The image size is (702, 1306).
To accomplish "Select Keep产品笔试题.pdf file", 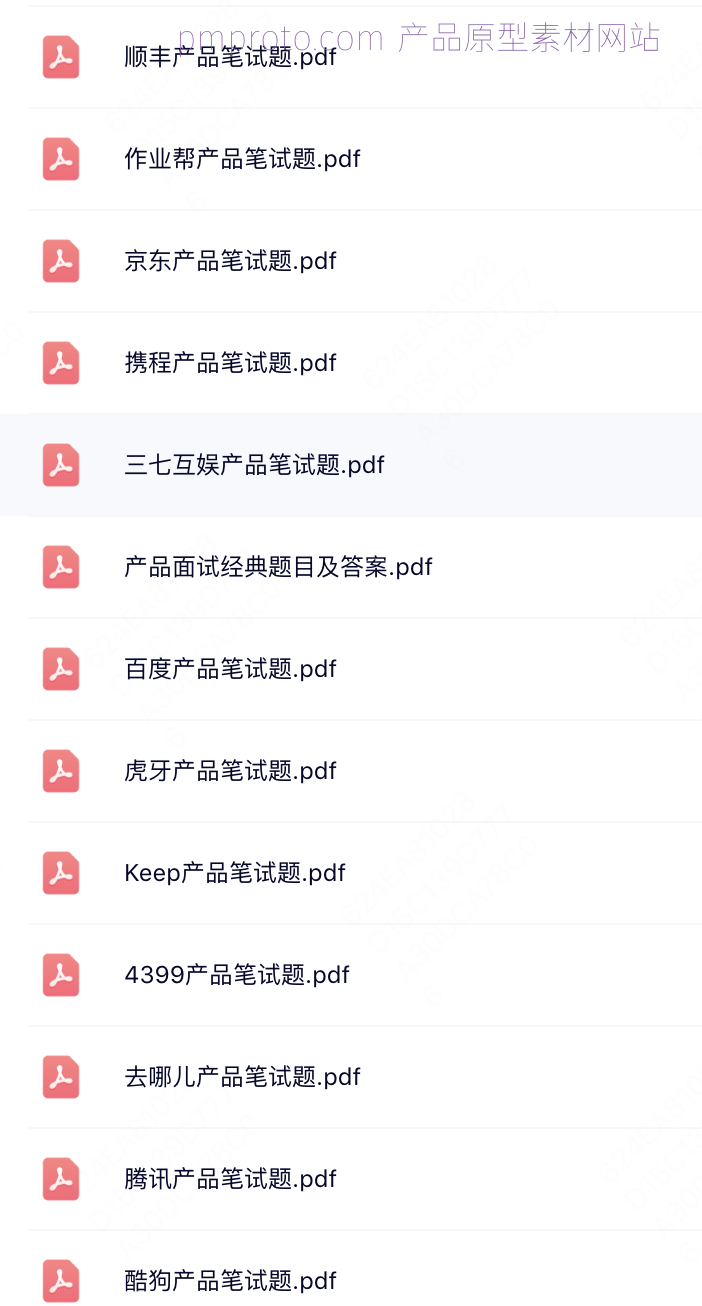I will pyautogui.click(x=351, y=873).
